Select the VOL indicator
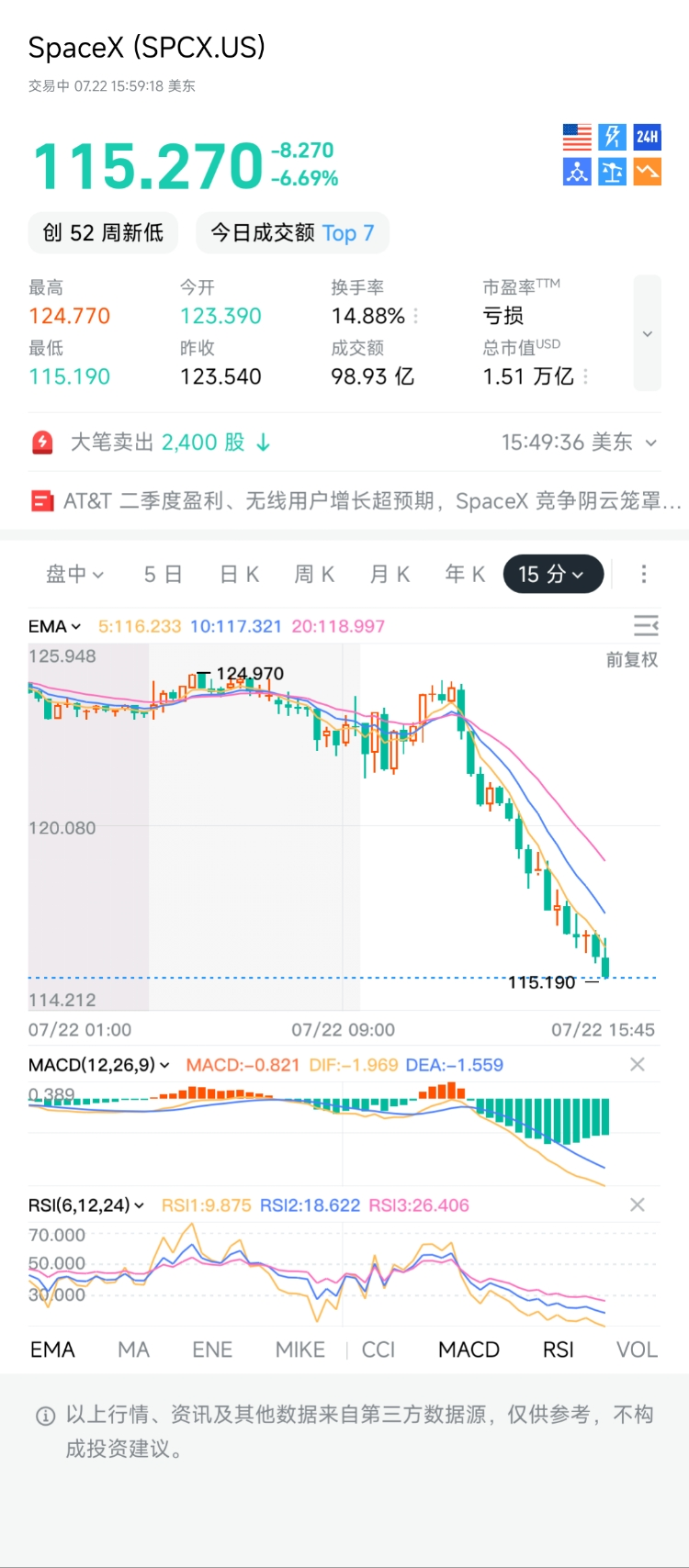Viewport: 689px width, 1568px height. coord(637,1350)
